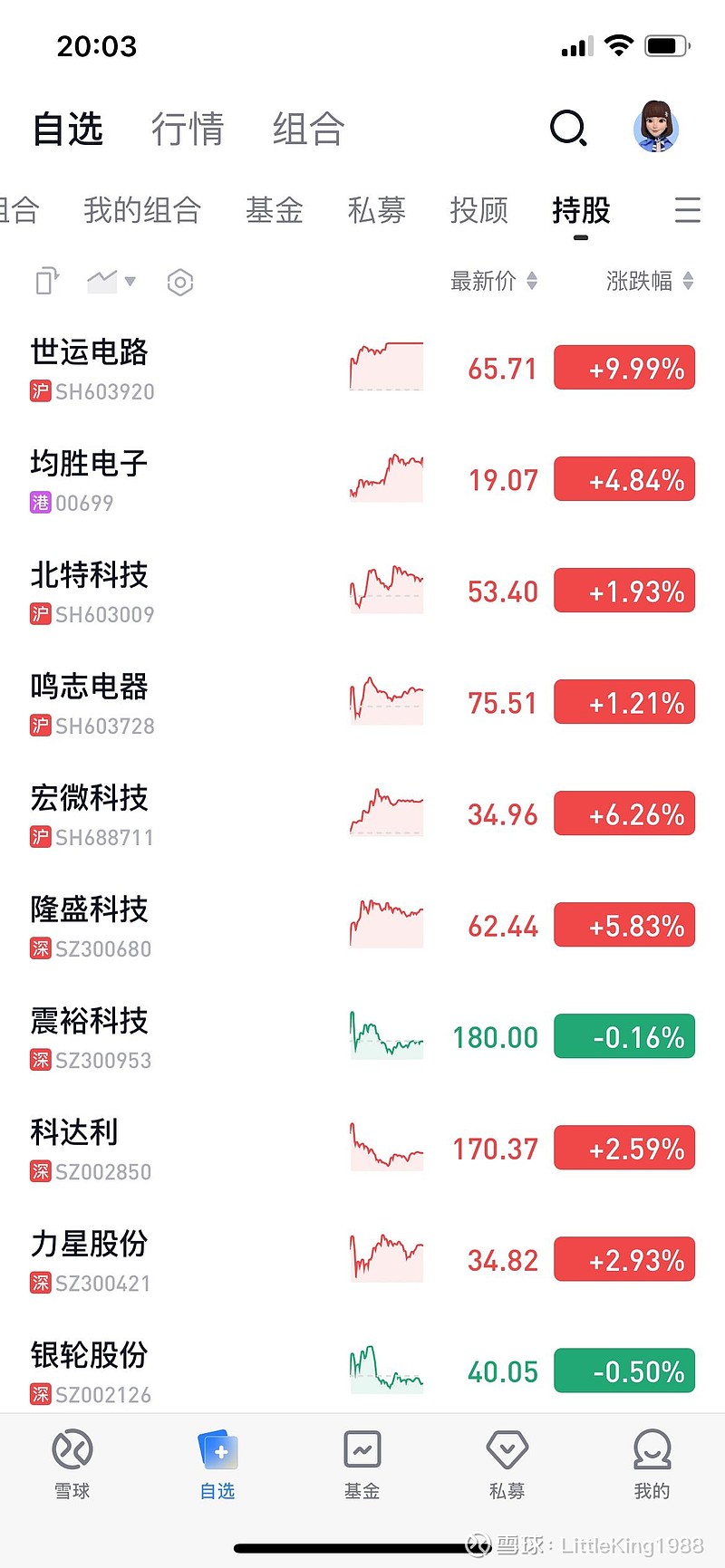This screenshot has height=1568, width=725.
Task: Open the search magnifier icon
Action: coord(568,129)
